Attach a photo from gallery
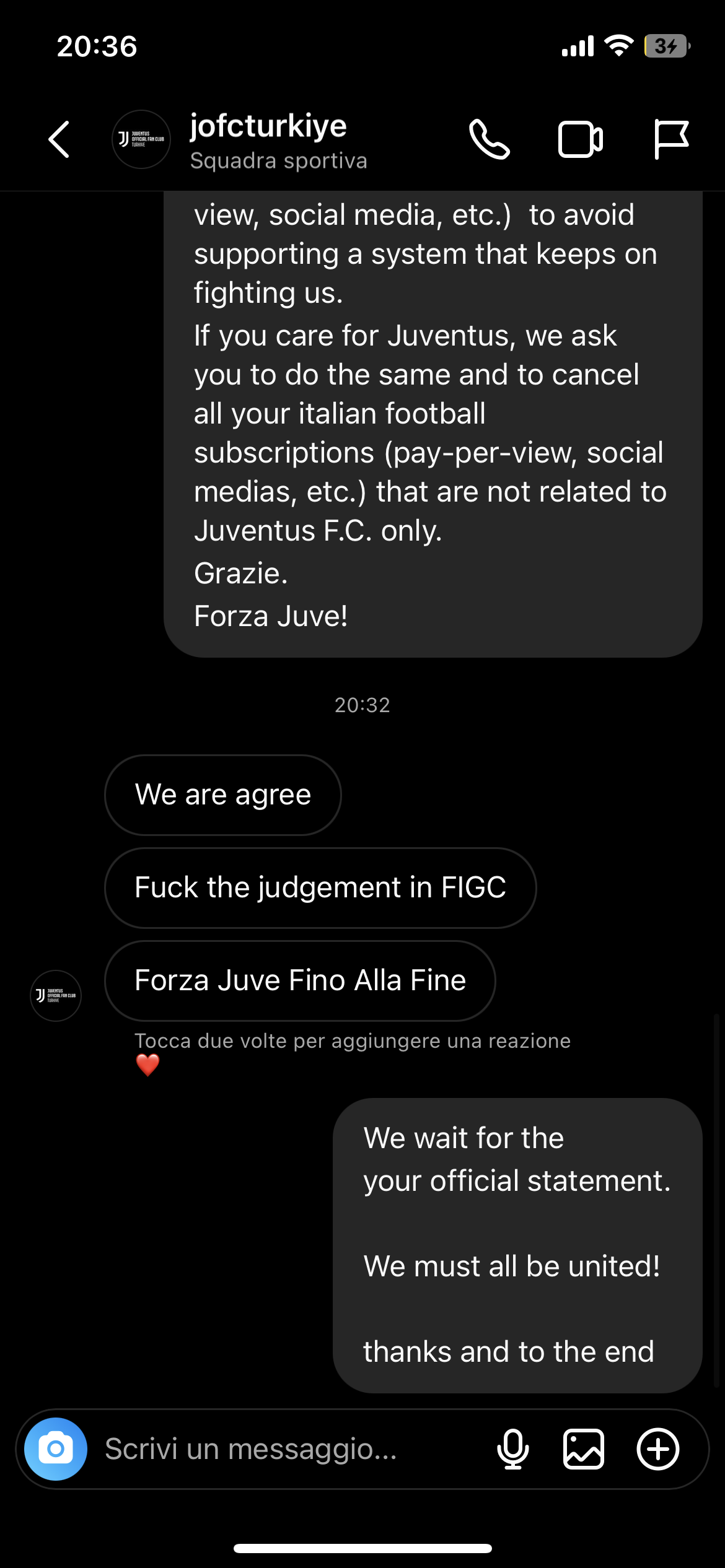725x1568 pixels. click(584, 1449)
